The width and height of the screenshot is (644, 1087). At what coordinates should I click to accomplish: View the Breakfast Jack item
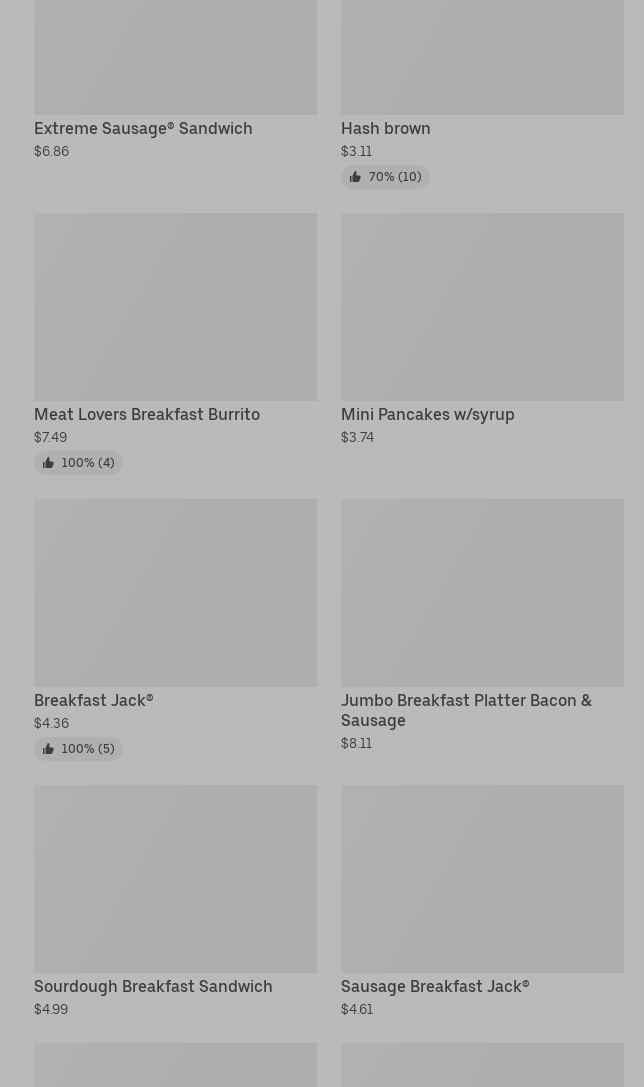click(x=175, y=629)
